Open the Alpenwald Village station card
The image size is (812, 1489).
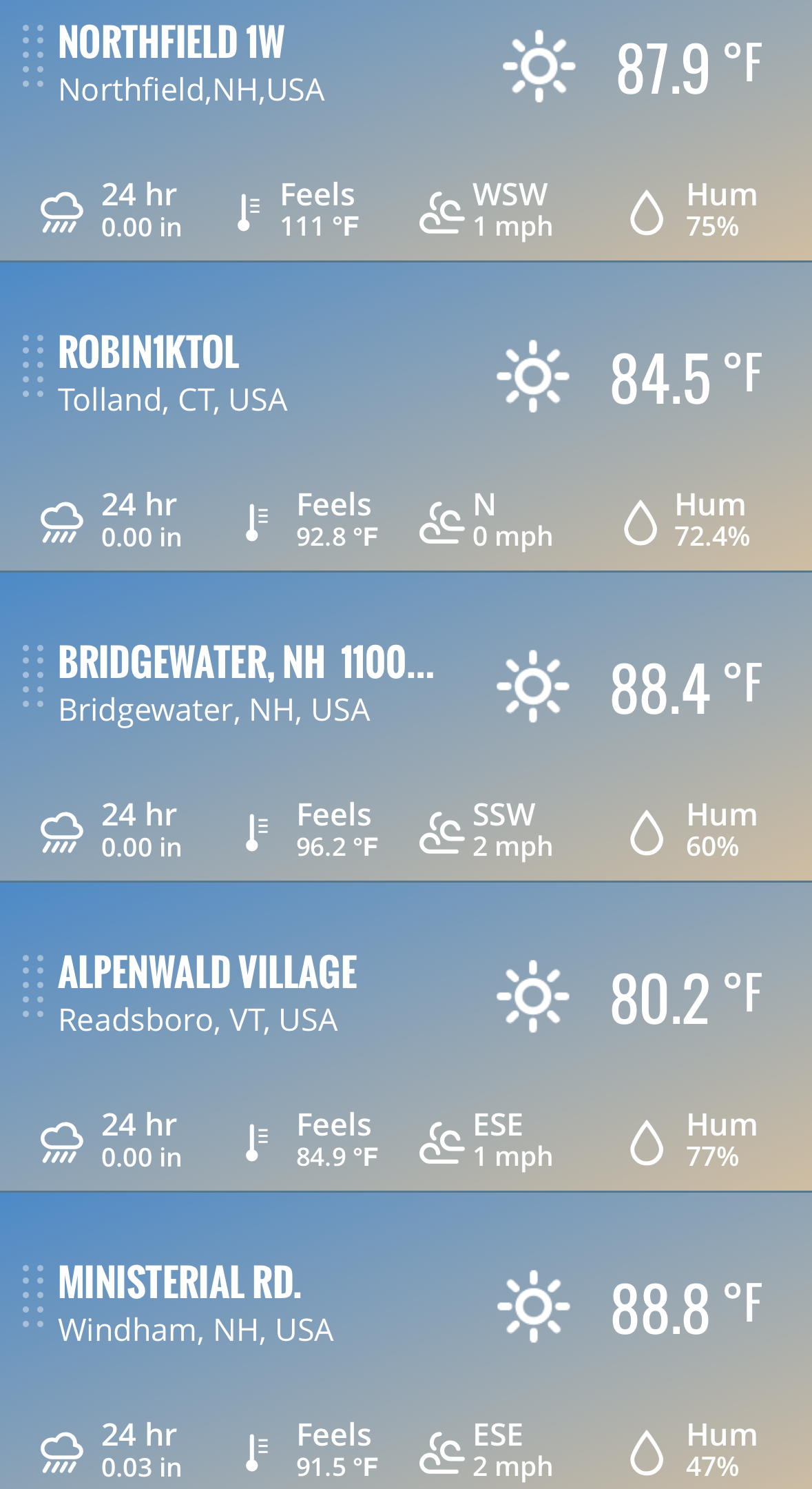pos(406,1037)
